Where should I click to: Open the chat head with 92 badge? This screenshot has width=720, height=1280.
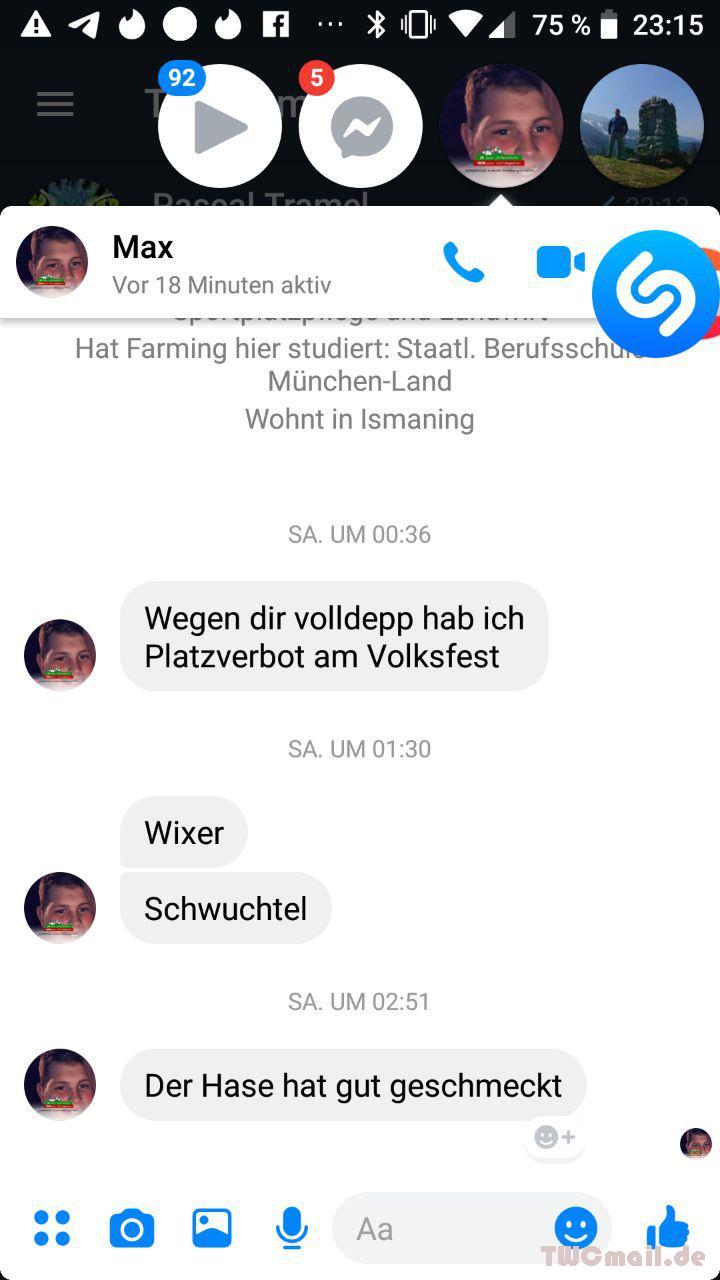(220, 127)
